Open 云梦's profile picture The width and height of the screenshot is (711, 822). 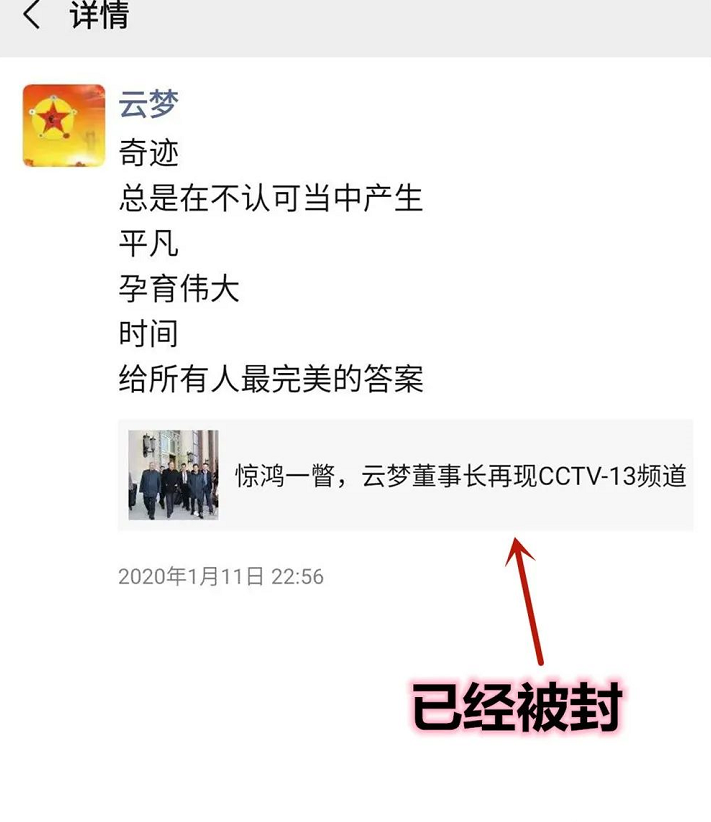click(x=64, y=125)
